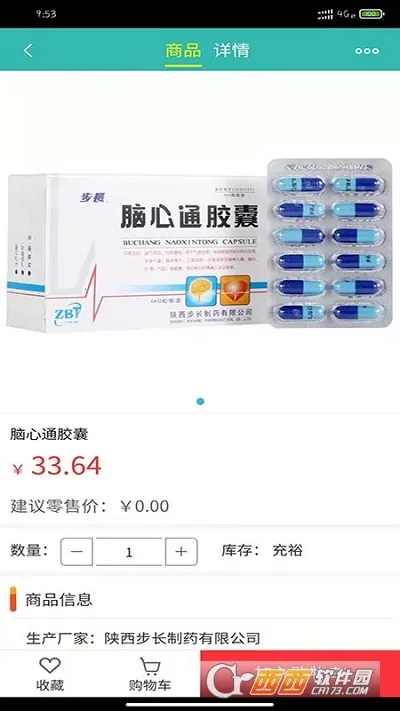Decrease quantity with the minus button

click(x=77, y=552)
